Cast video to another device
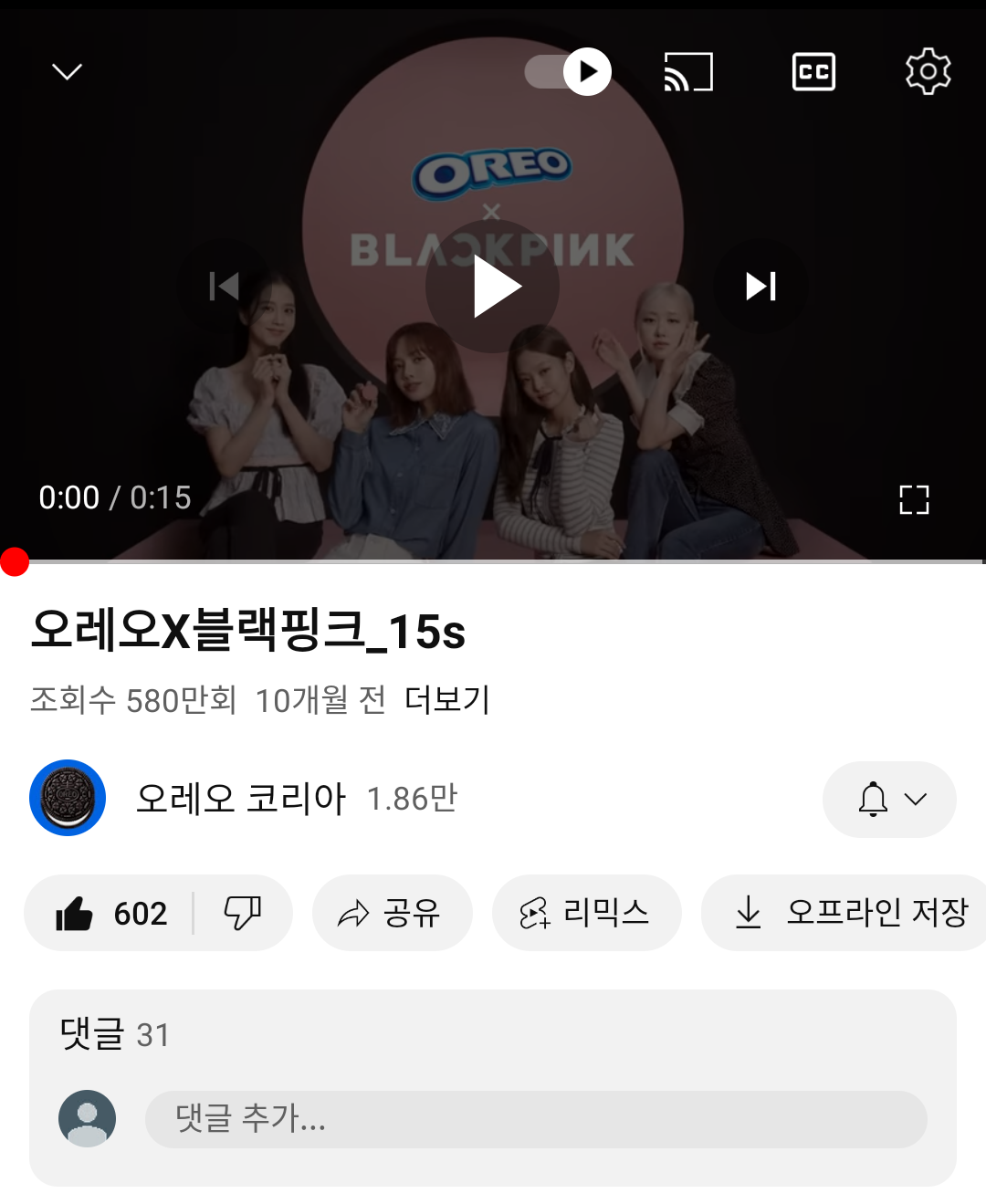The image size is (986, 1204). (x=688, y=71)
